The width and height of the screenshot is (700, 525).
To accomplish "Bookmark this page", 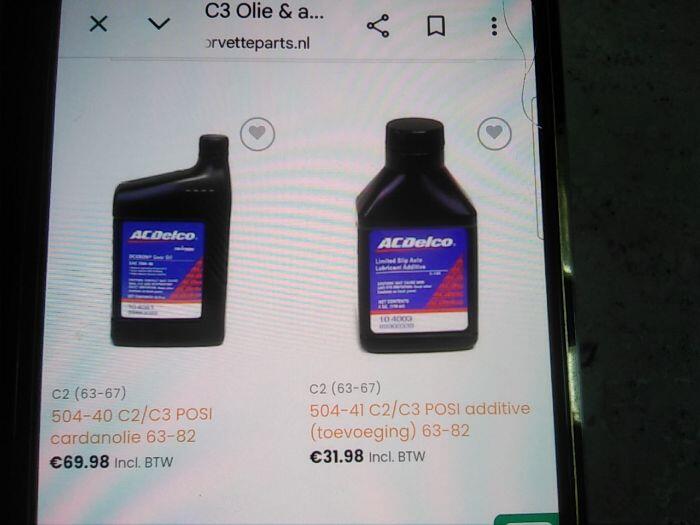I will 436,26.
